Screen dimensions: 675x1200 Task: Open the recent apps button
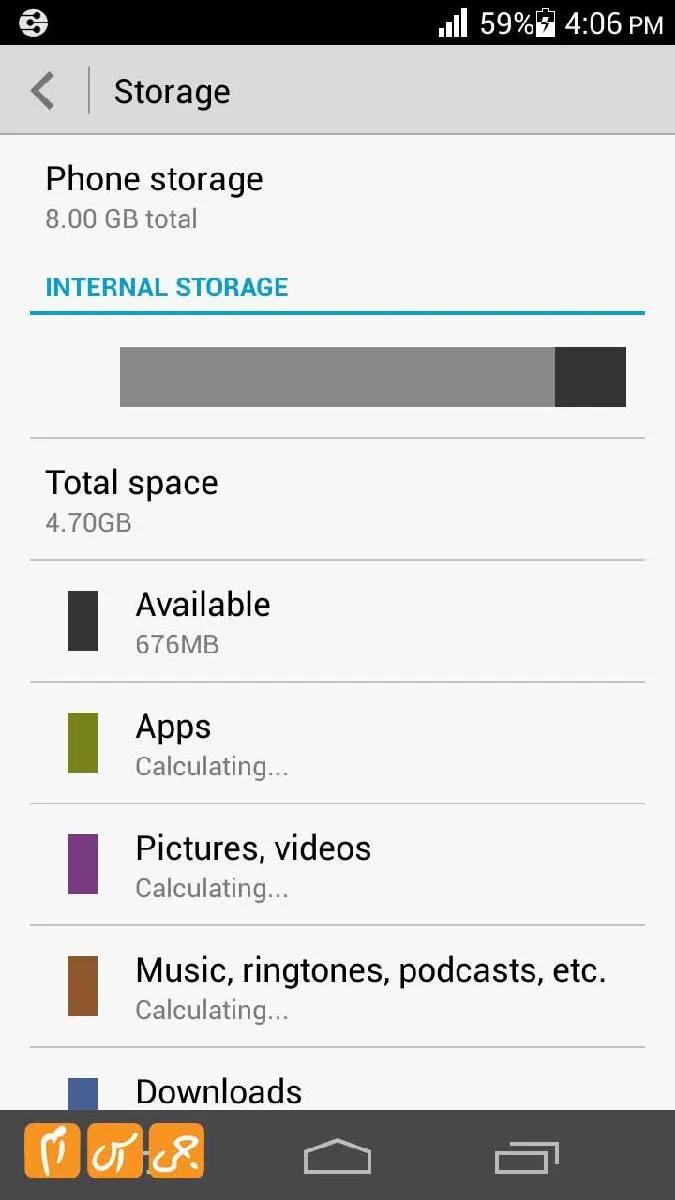(x=526, y=1157)
